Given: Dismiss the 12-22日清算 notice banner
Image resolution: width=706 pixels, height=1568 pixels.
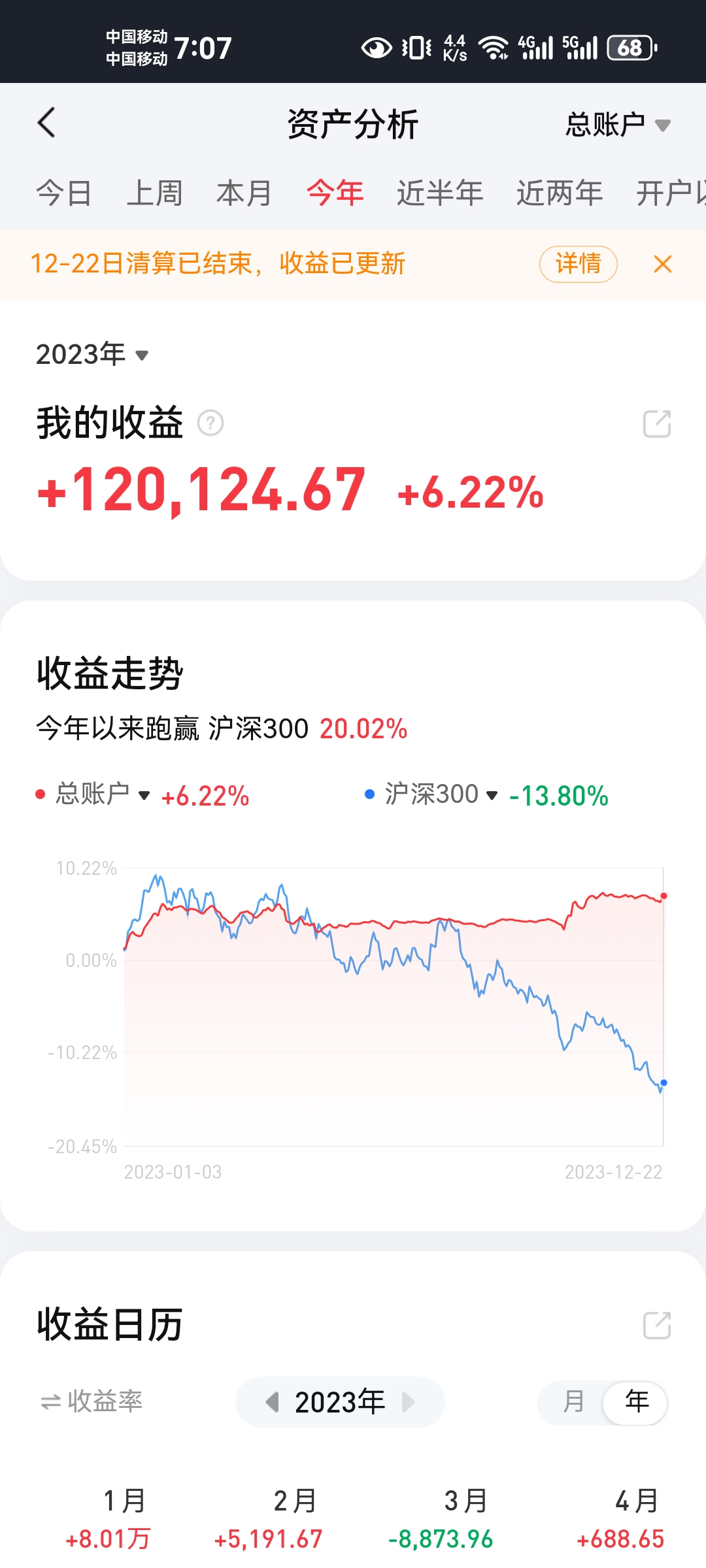Looking at the screenshot, I should [x=662, y=264].
